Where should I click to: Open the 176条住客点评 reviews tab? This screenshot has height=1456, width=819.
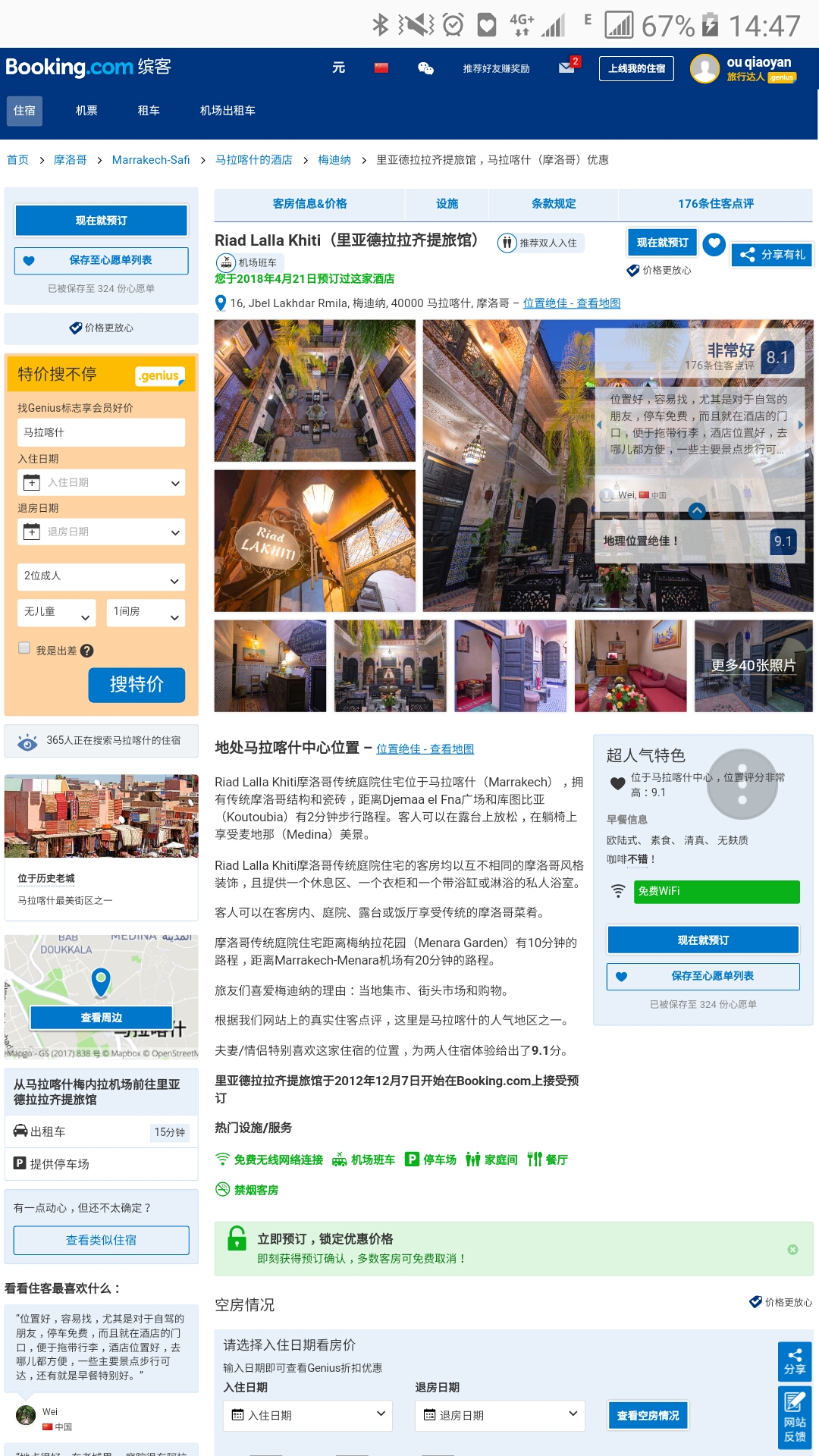(x=715, y=204)
